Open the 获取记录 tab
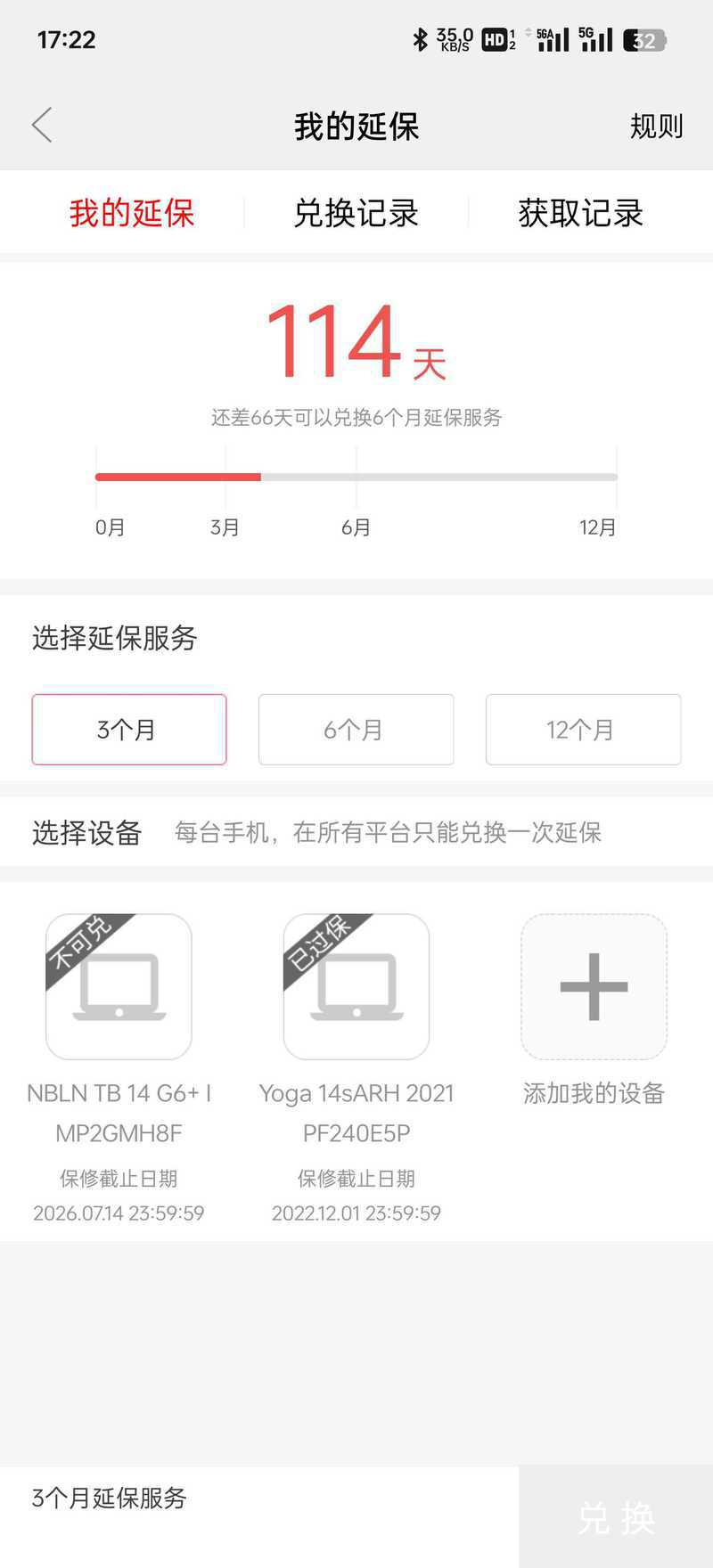The width and height of the screenshot is (713, 1568). pyautogui.click(x=581, y=213)
